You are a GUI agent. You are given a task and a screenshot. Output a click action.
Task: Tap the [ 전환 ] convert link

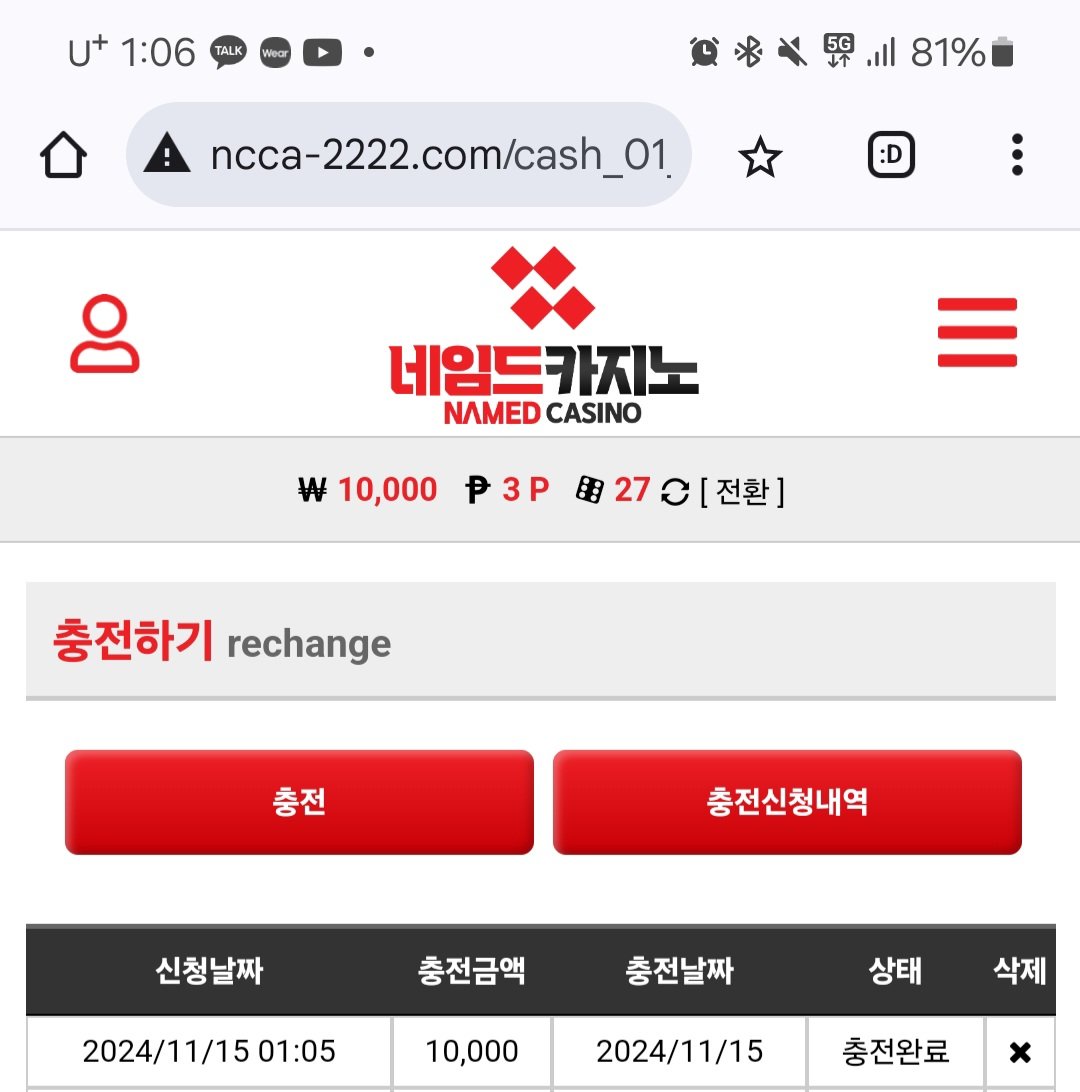pyautogui.click(x=742, y=491)
